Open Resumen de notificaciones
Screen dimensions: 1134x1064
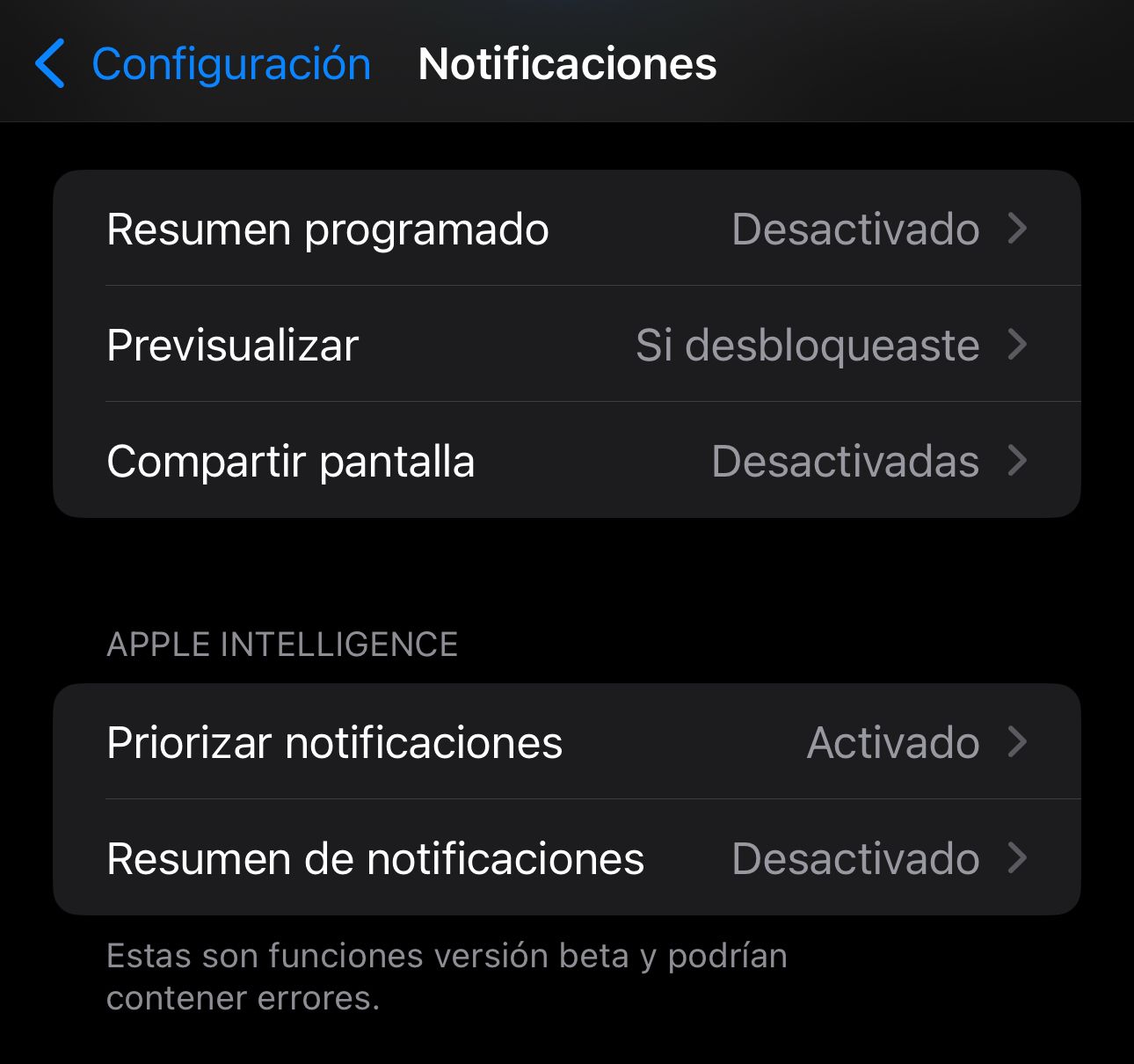[x=566, y=858]
